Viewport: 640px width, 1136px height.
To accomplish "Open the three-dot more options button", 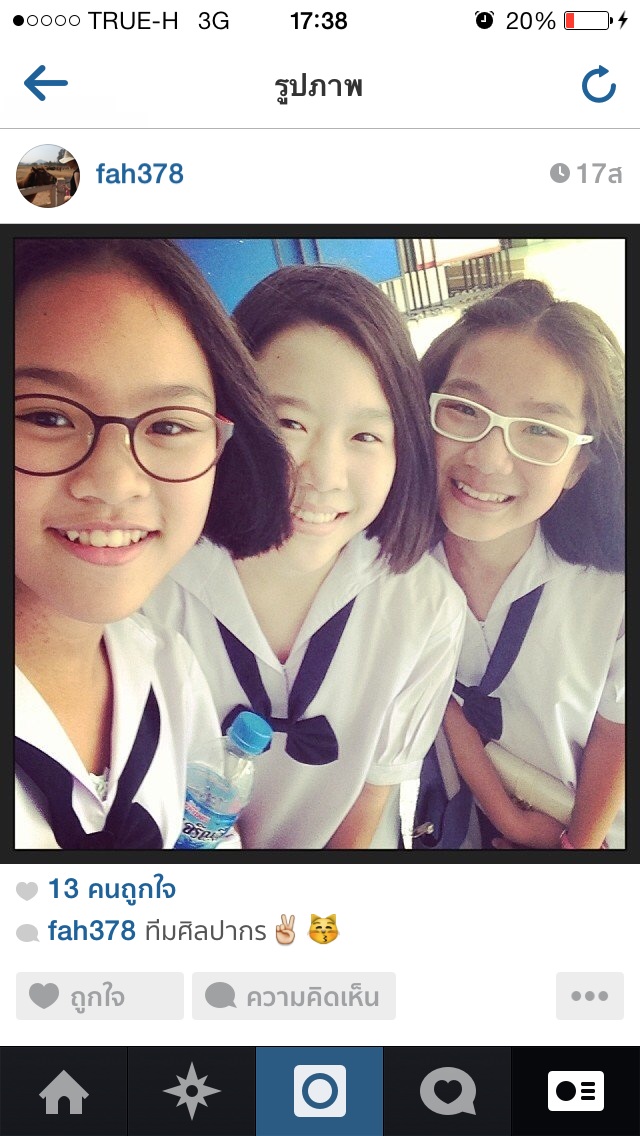I will pyautogui.click(x=589, y=996).
